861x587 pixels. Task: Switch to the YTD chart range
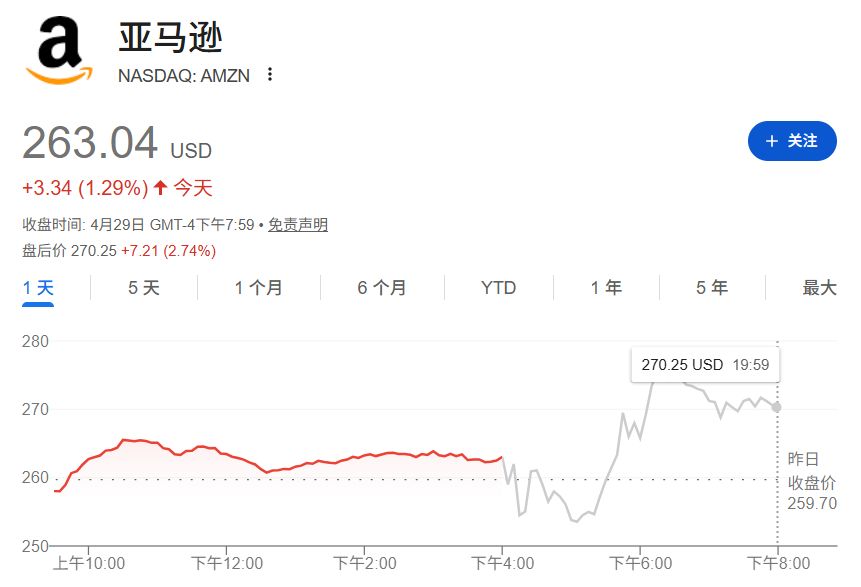498,288
